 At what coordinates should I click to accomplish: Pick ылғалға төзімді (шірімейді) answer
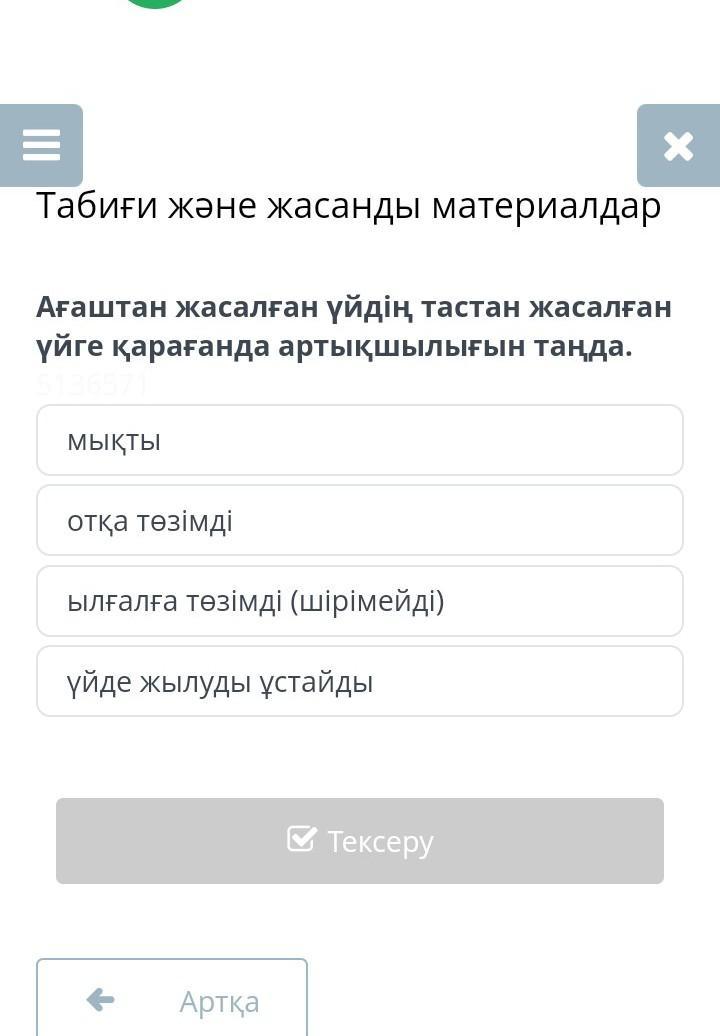coord(360,601)
